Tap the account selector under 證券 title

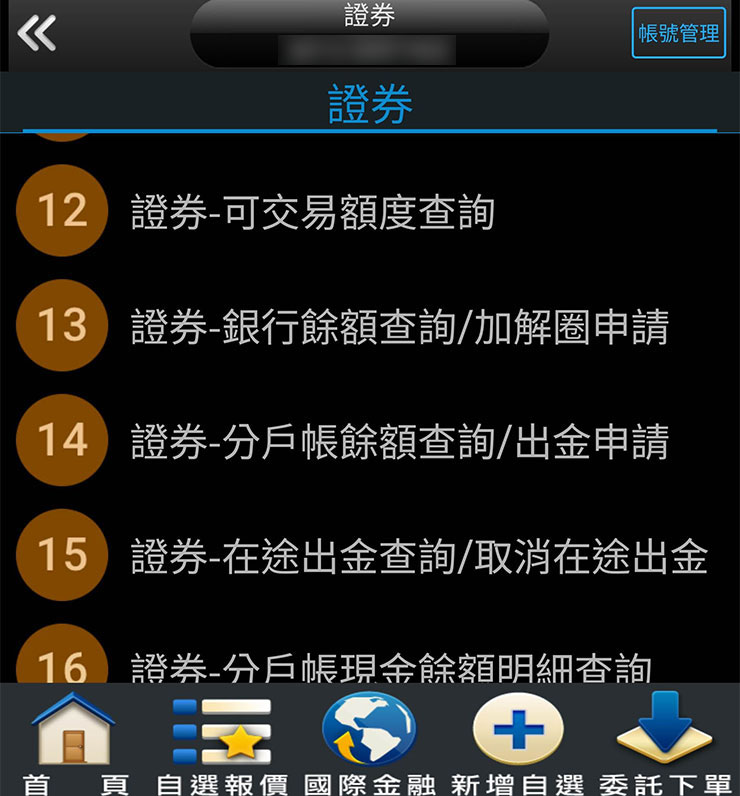point(369,48)
